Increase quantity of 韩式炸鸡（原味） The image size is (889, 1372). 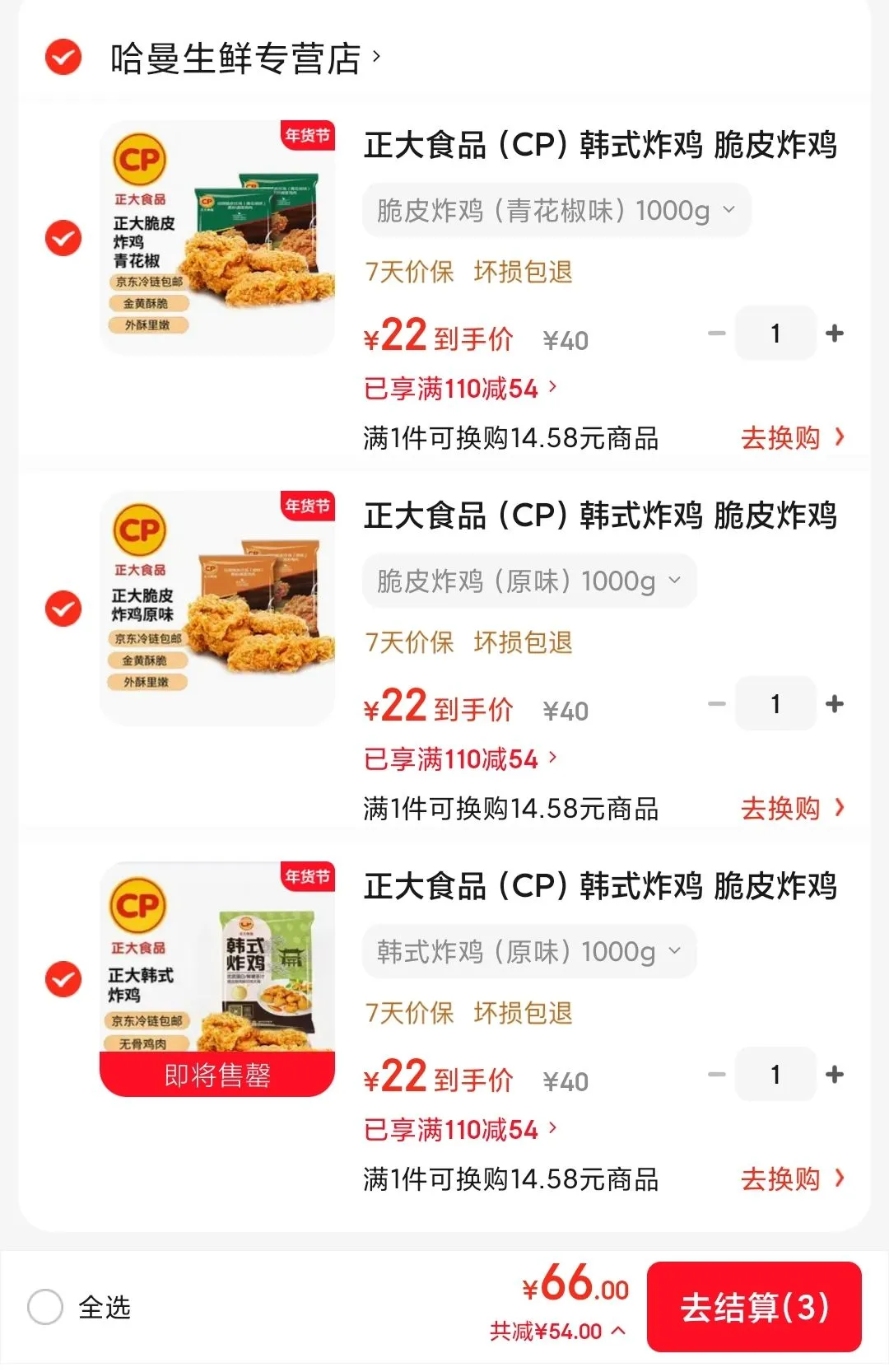[x=835, y=1075]
